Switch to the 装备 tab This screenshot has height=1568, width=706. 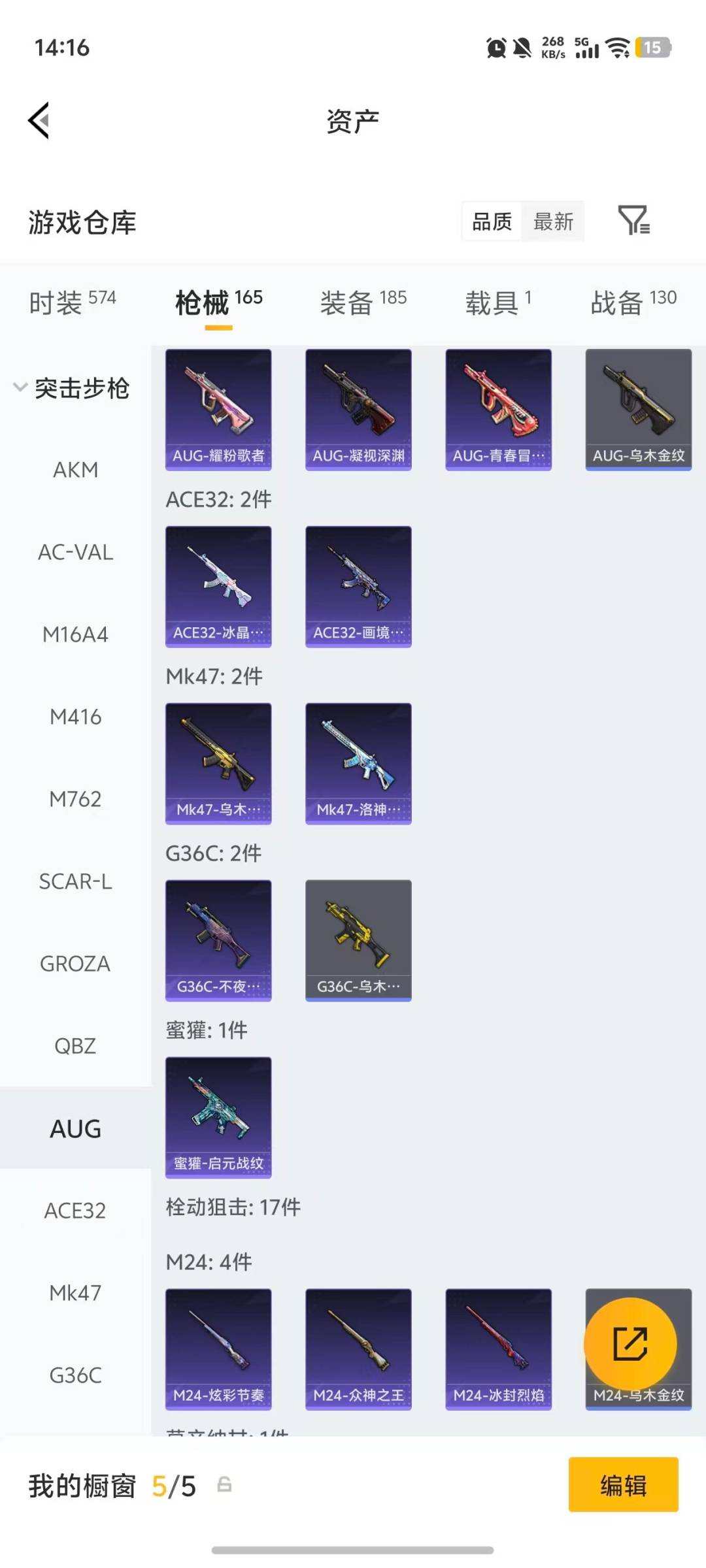coord(363,302)
